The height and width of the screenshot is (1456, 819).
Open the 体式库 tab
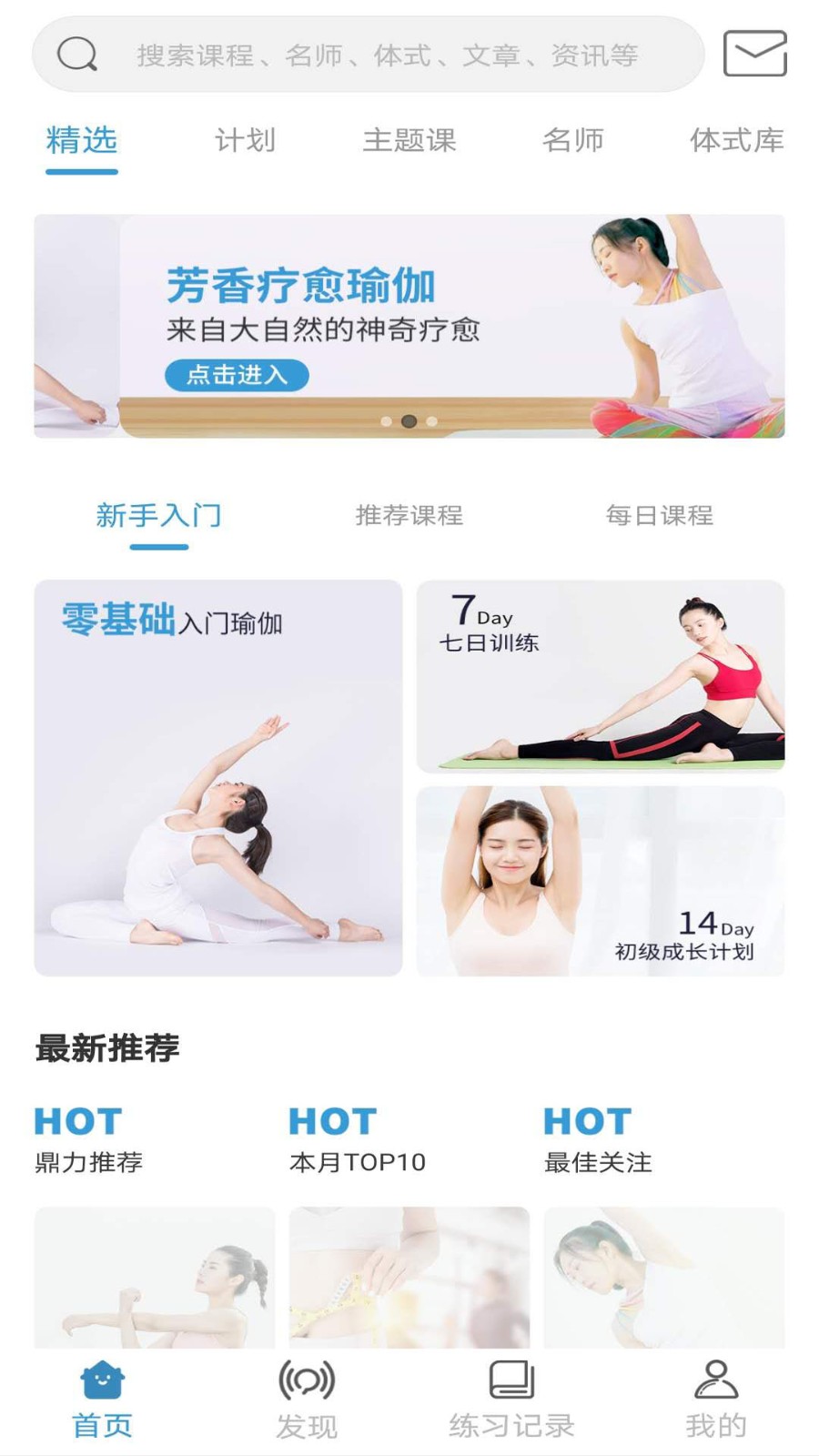pyautogui.click(x=737, y=140)
